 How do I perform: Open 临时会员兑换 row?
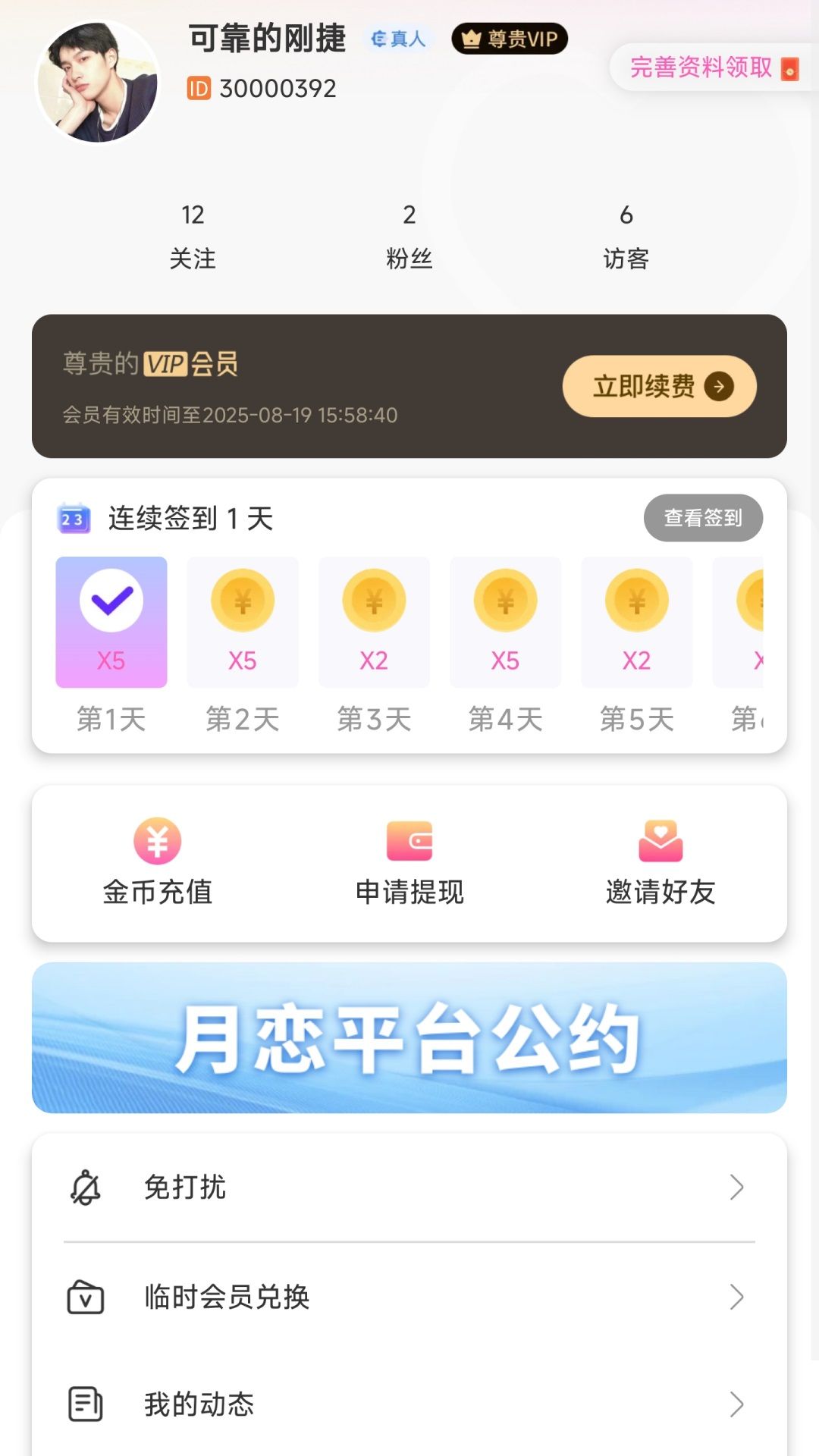pyautogui.click(x=409, y=1297)
